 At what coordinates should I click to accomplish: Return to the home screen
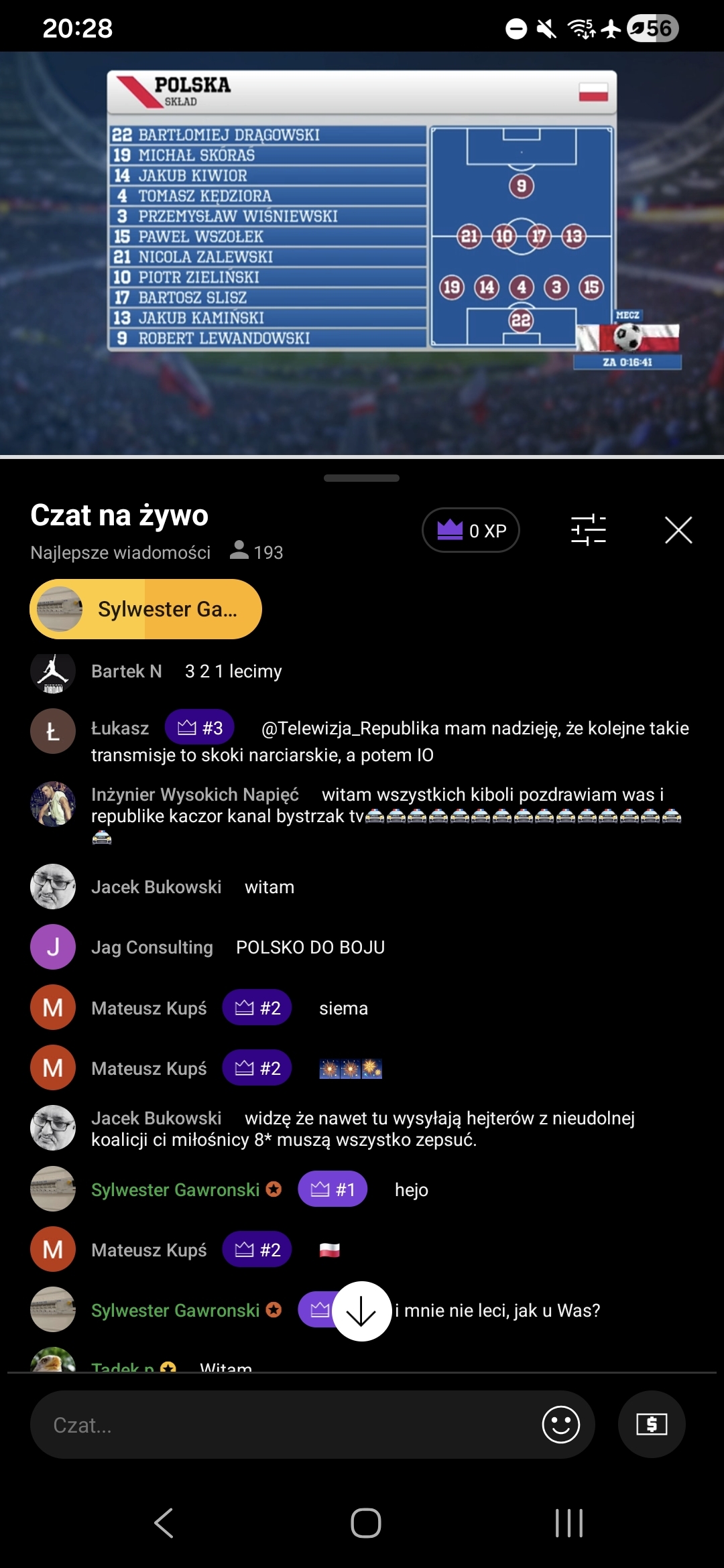pyautogui.click(x=366, y=1523)
